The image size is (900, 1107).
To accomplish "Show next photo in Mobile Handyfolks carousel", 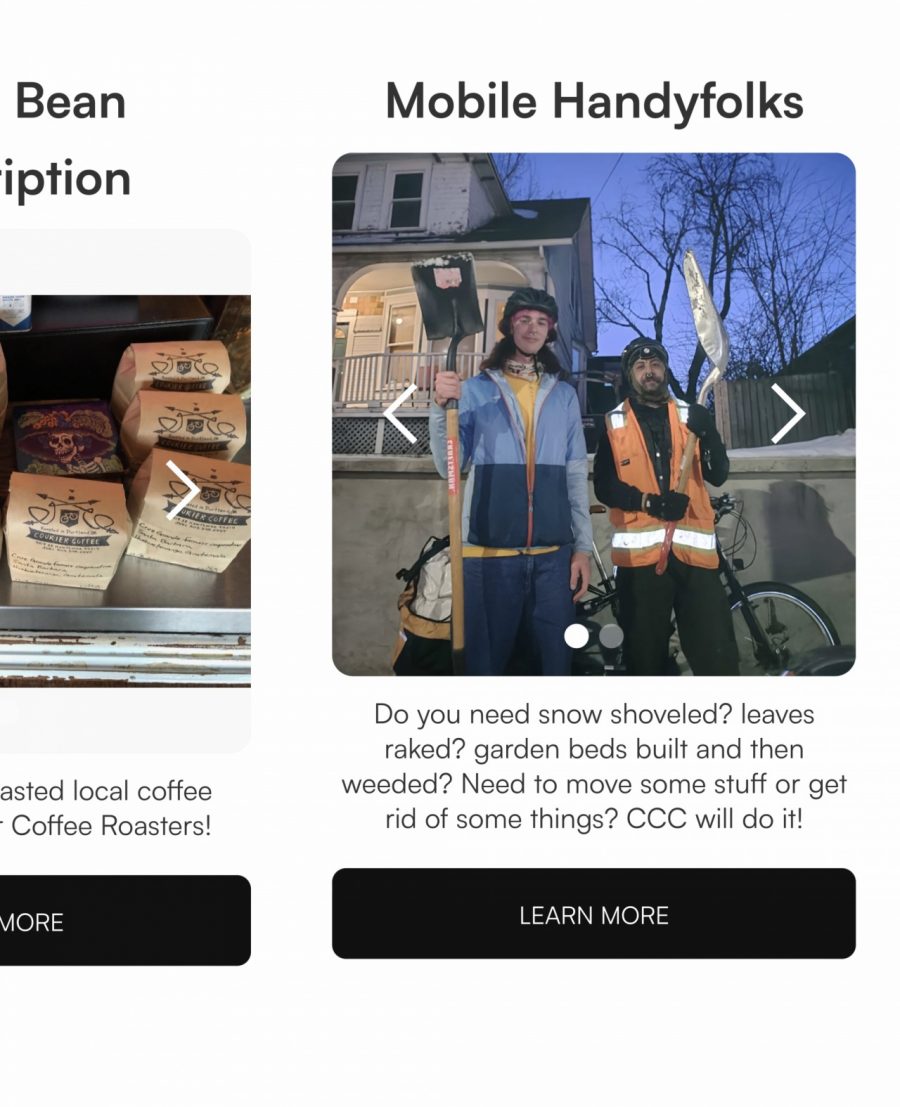I will [788, 413].
